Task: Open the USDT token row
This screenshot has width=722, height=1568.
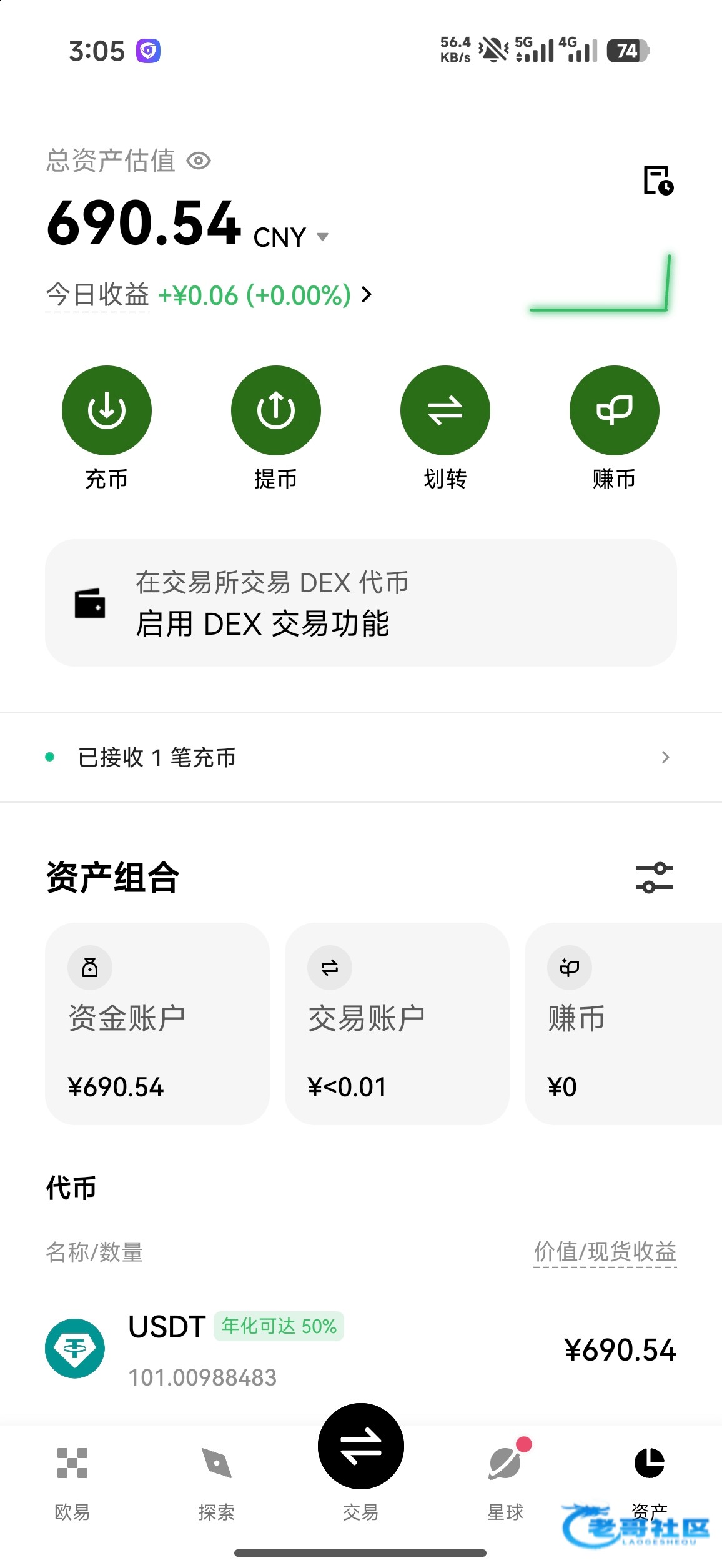Action: (361, 1349)
